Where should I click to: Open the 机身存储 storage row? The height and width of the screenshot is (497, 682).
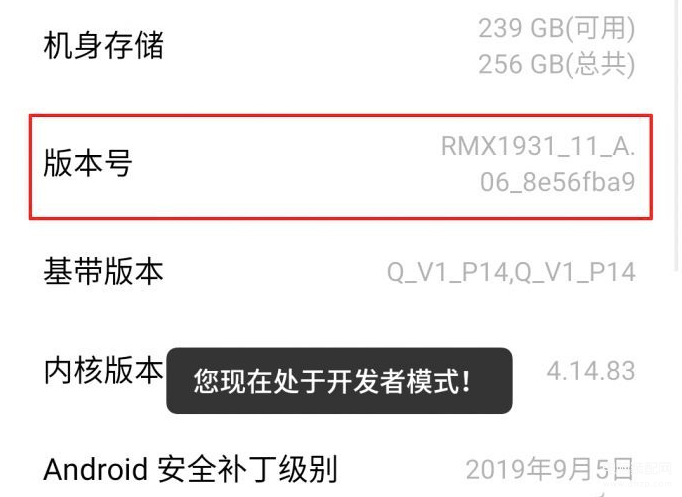pos(340,46)
